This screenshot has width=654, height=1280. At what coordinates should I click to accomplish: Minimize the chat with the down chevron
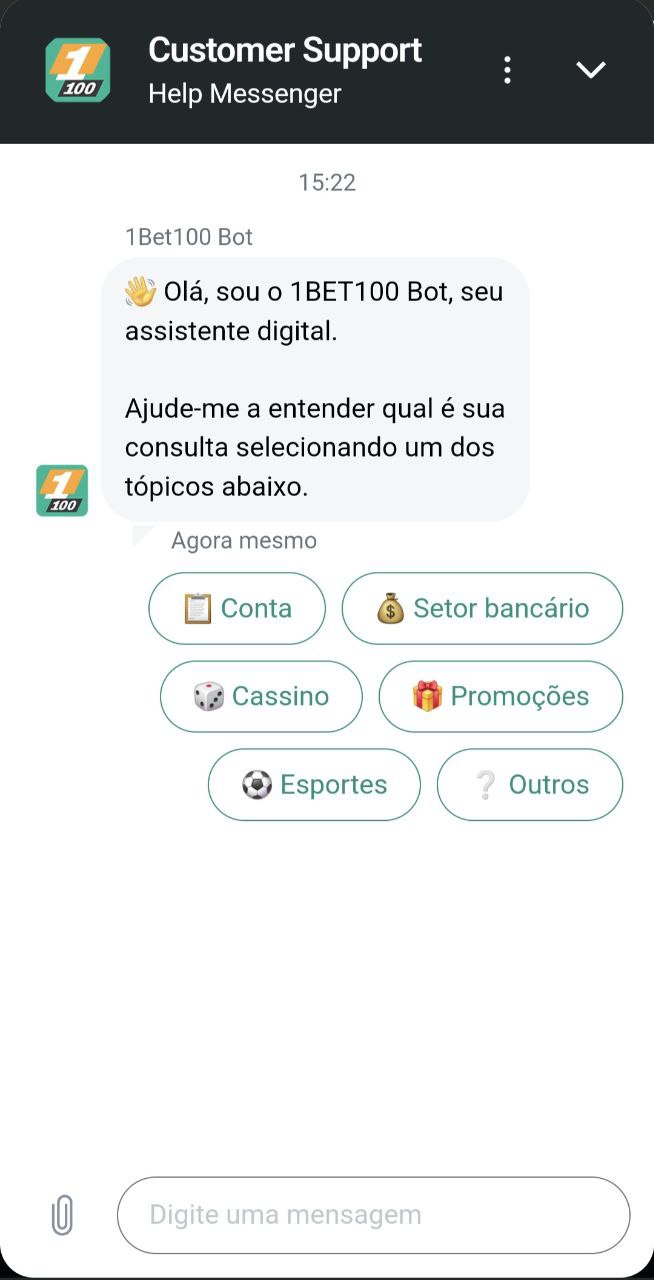(591, 70)
